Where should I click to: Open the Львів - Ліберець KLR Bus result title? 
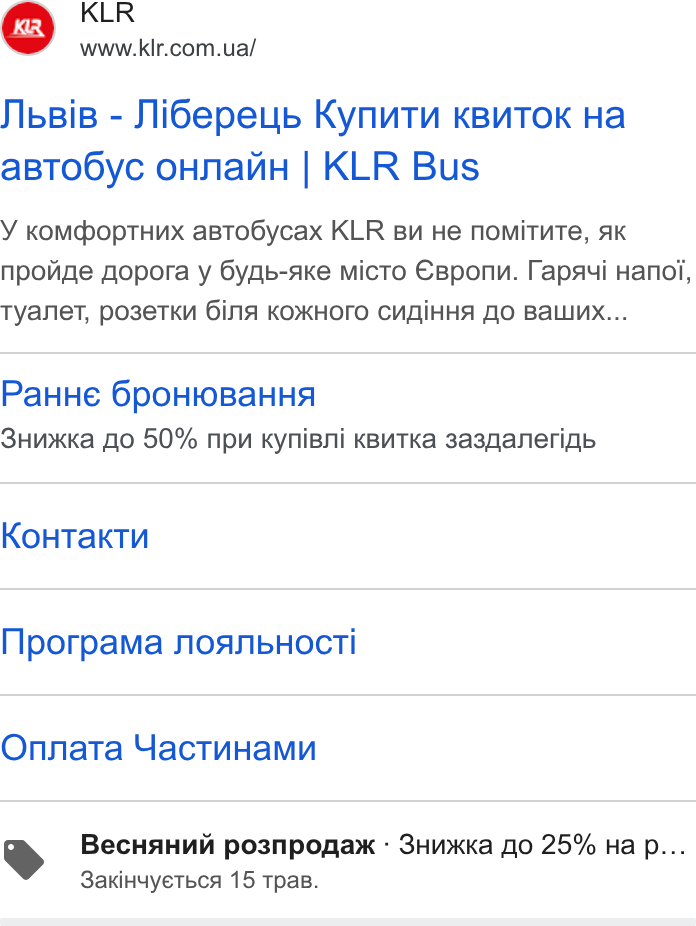[313, 141]
